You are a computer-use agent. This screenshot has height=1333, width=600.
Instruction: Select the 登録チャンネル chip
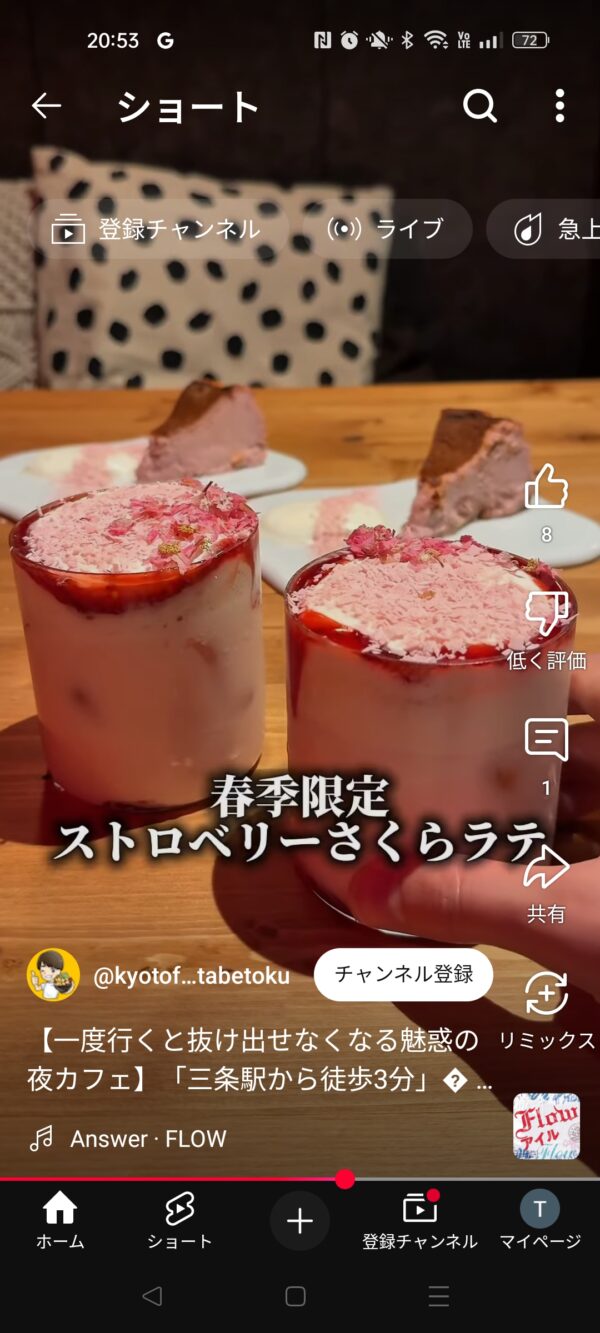point(157,229)
